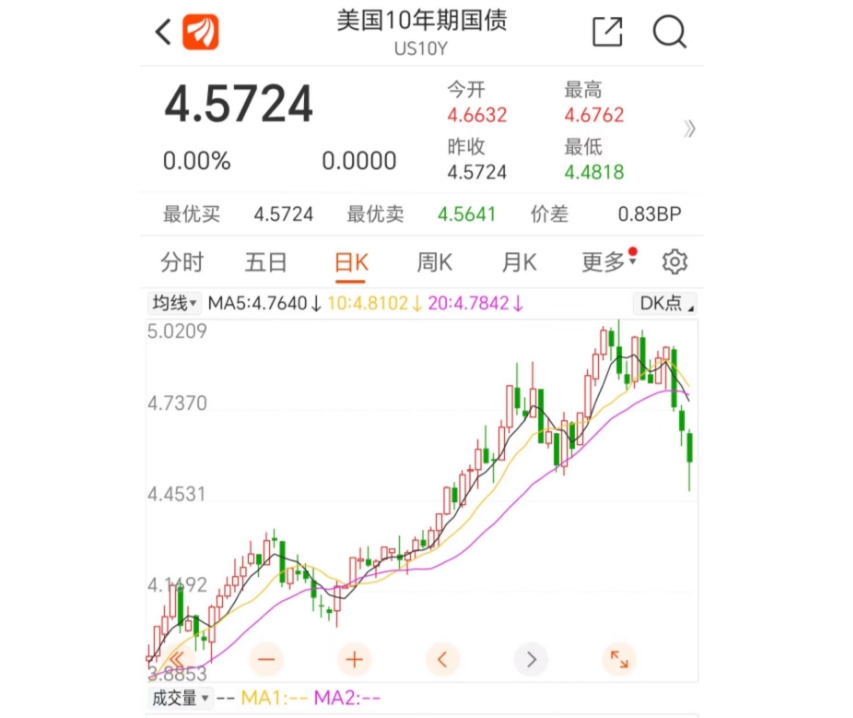Screen dimensions: 853x718
Task: Move chart to later candles
Action: (x=531, y=659)
